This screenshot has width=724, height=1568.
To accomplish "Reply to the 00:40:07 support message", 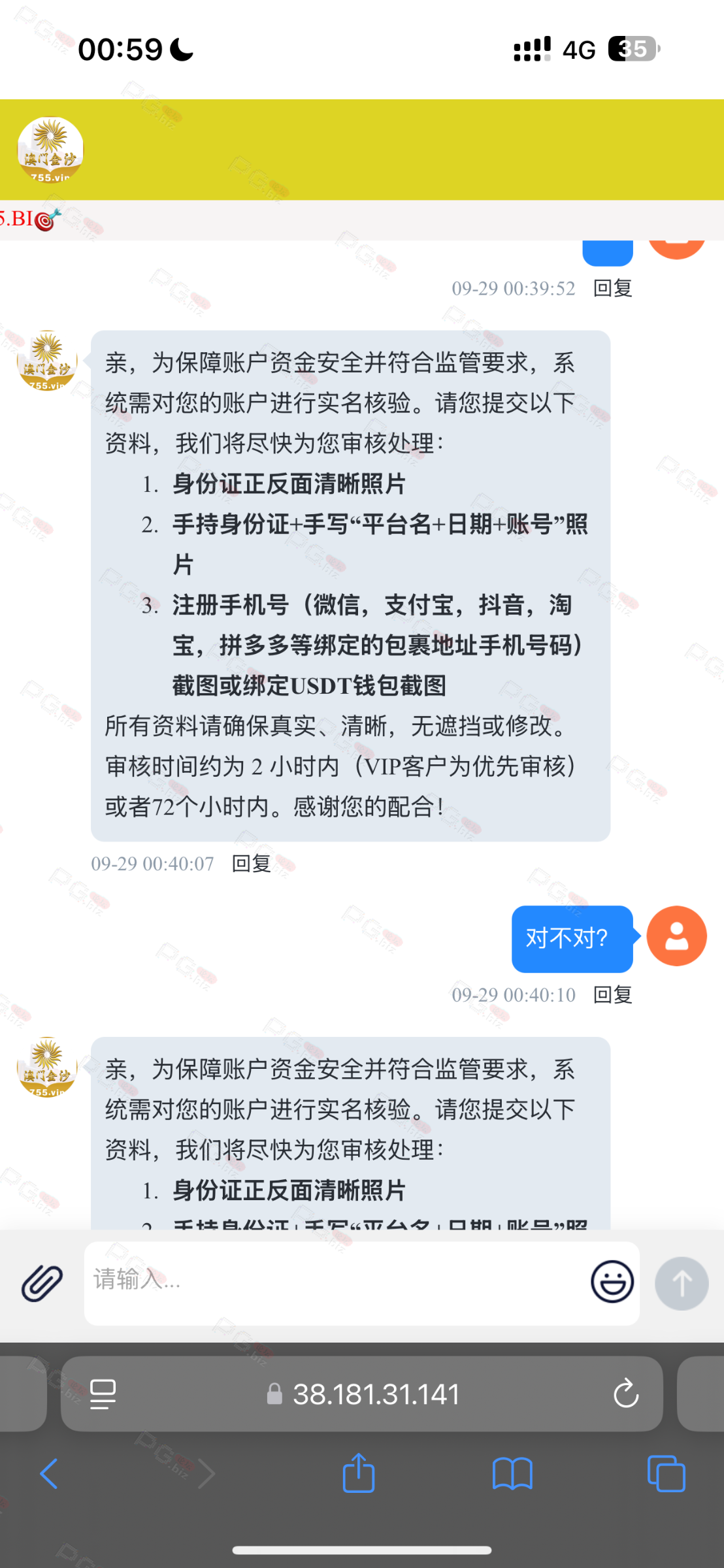I will coord(252,864).
